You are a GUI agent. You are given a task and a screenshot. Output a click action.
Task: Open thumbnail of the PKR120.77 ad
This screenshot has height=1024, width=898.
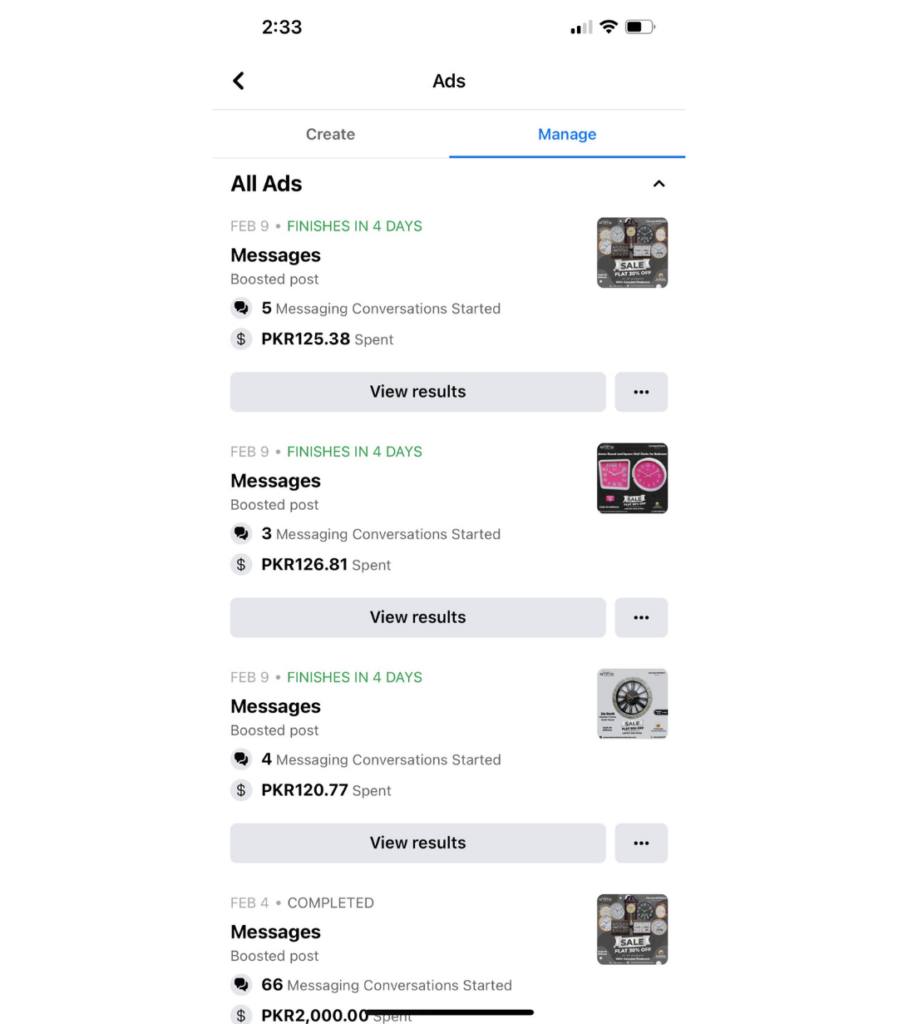[632, 704]
